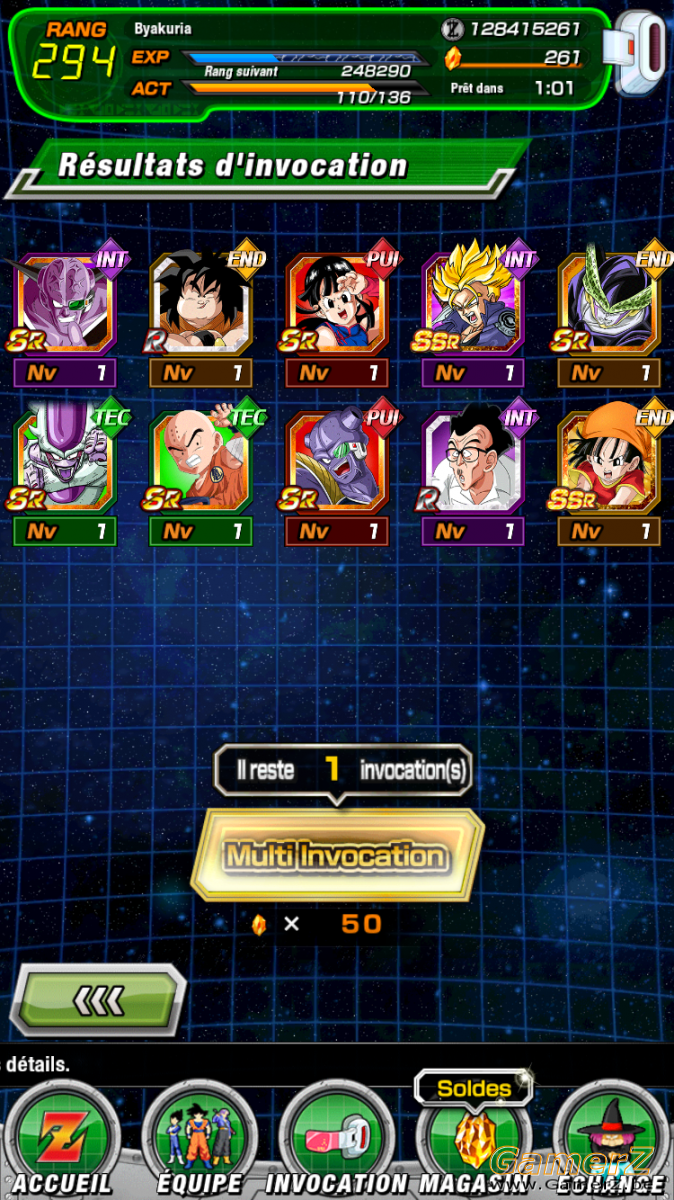
Task: Tap the capsule device icon at top
Action: click(x=641, y=54)
